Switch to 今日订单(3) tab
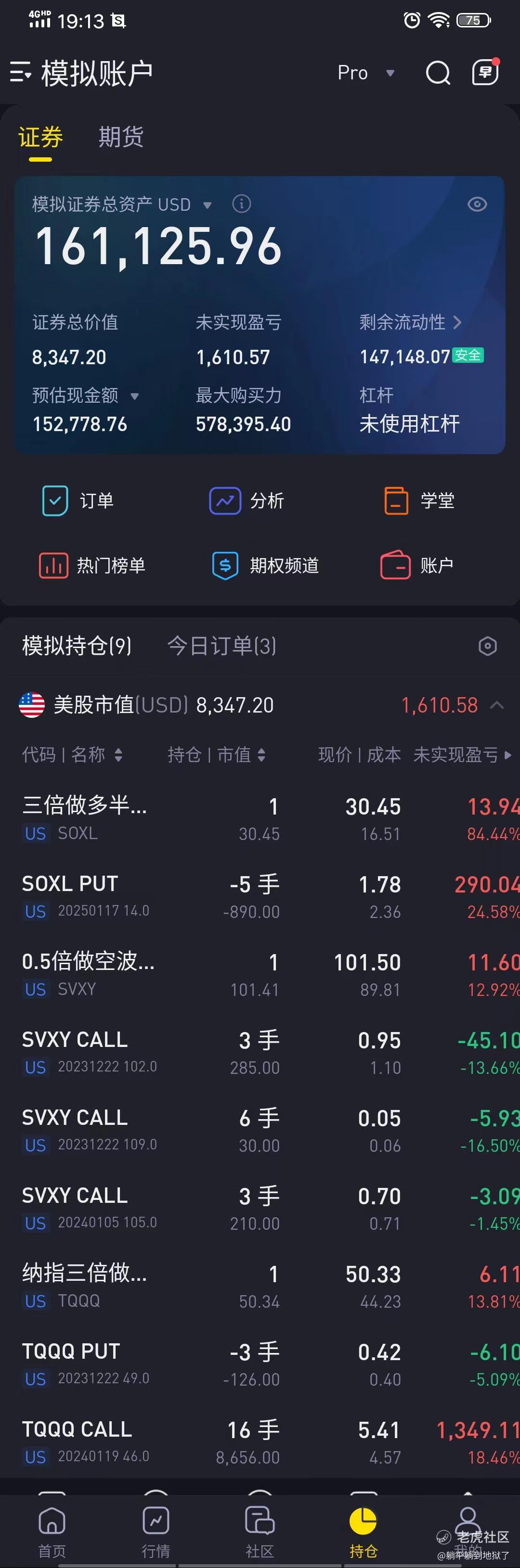The width and height of the screenshot is (520, 1568). coord(221,646)
